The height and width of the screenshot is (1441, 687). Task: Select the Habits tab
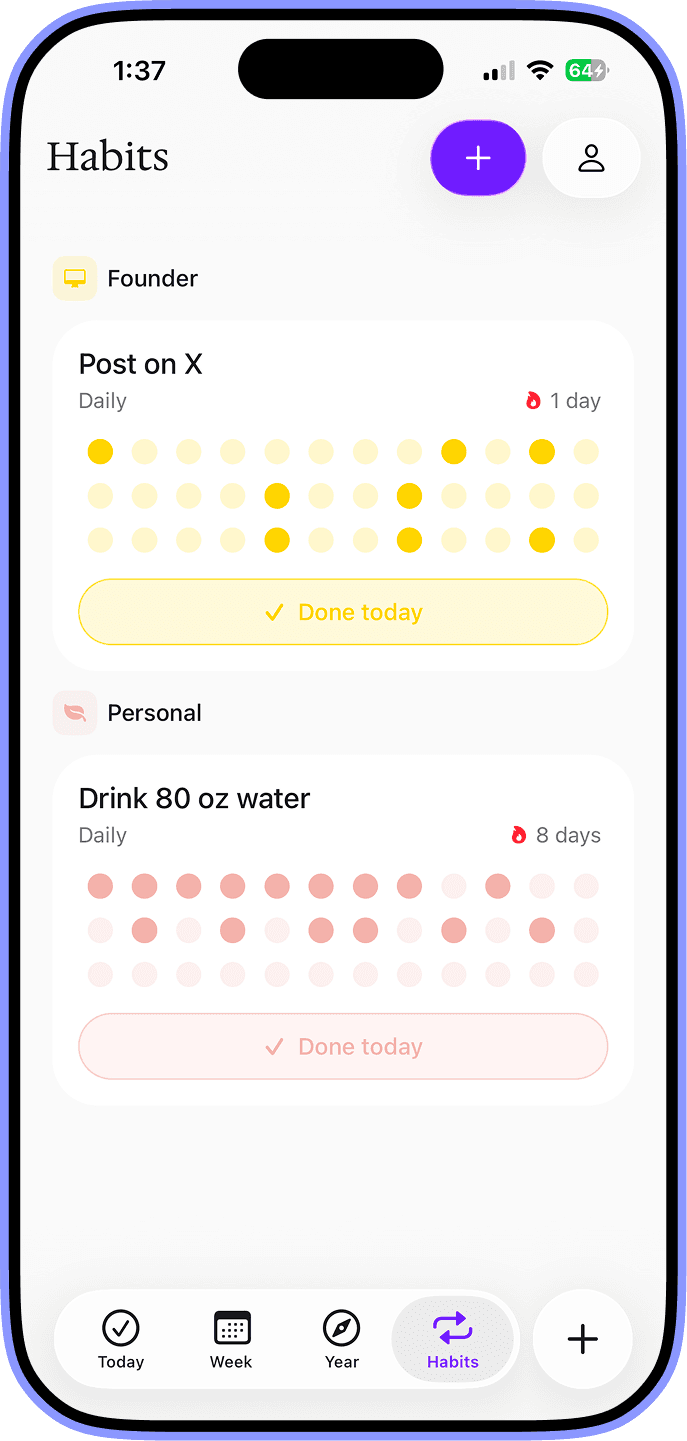click(x=453, y=1340)
